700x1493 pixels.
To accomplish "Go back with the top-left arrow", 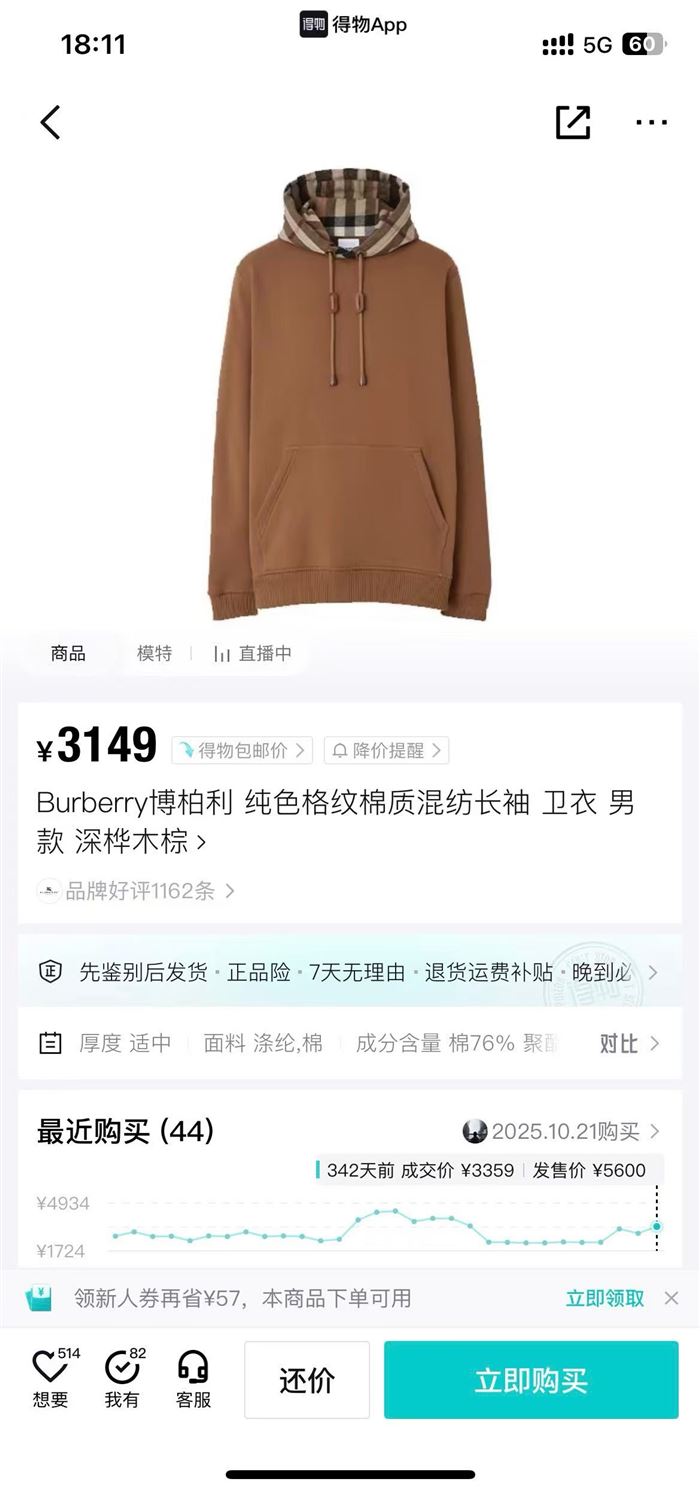I will [x=50, y=123].
